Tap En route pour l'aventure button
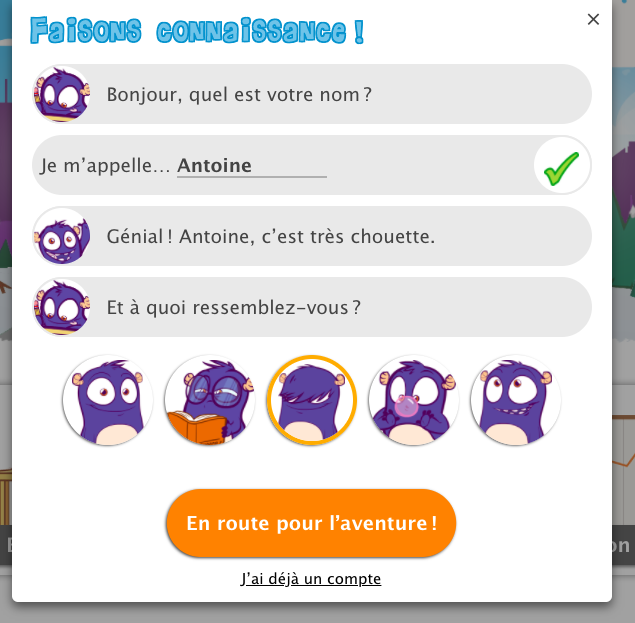 (311, 523)
